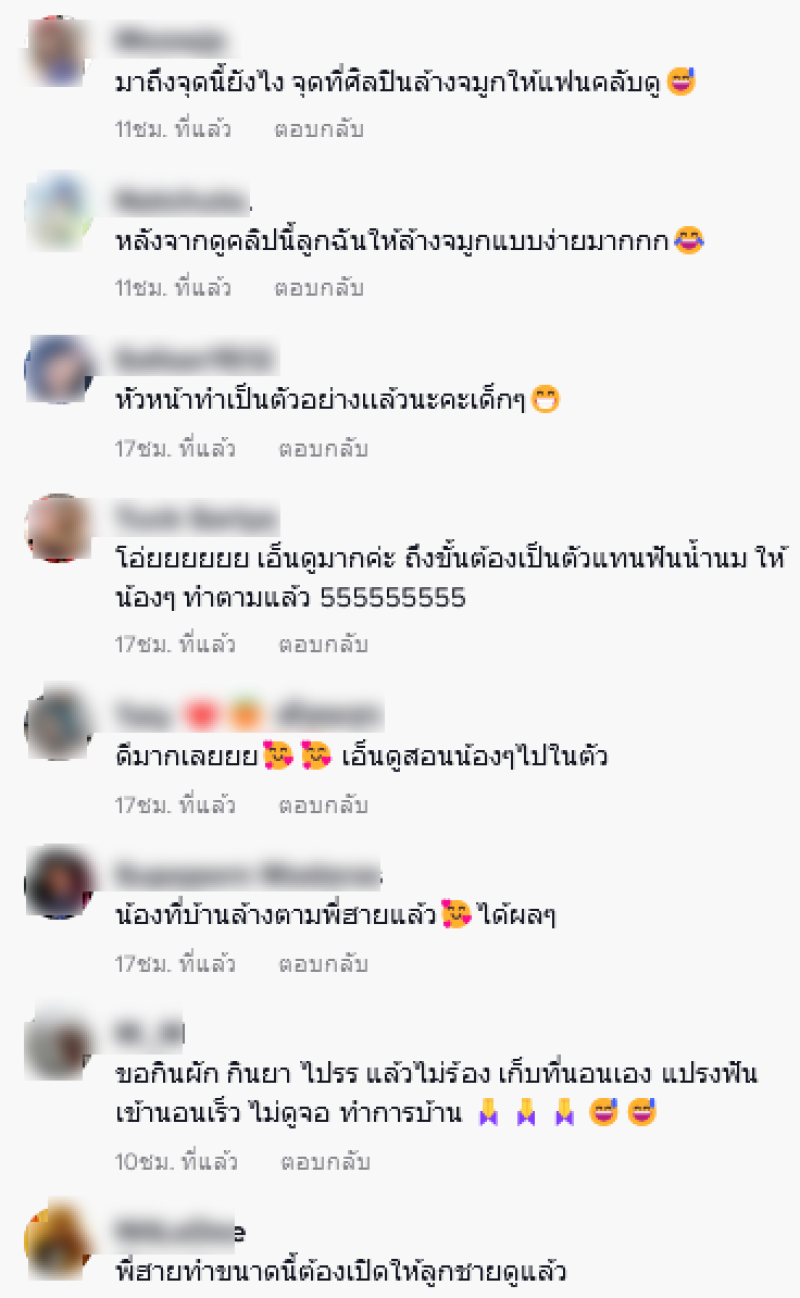Reply to the comment about ศิลปินล้างจมูกให้แฟนคลับดู
Image resolution: width=800 pixels, height=1298 pixels.
click(319, 129)
